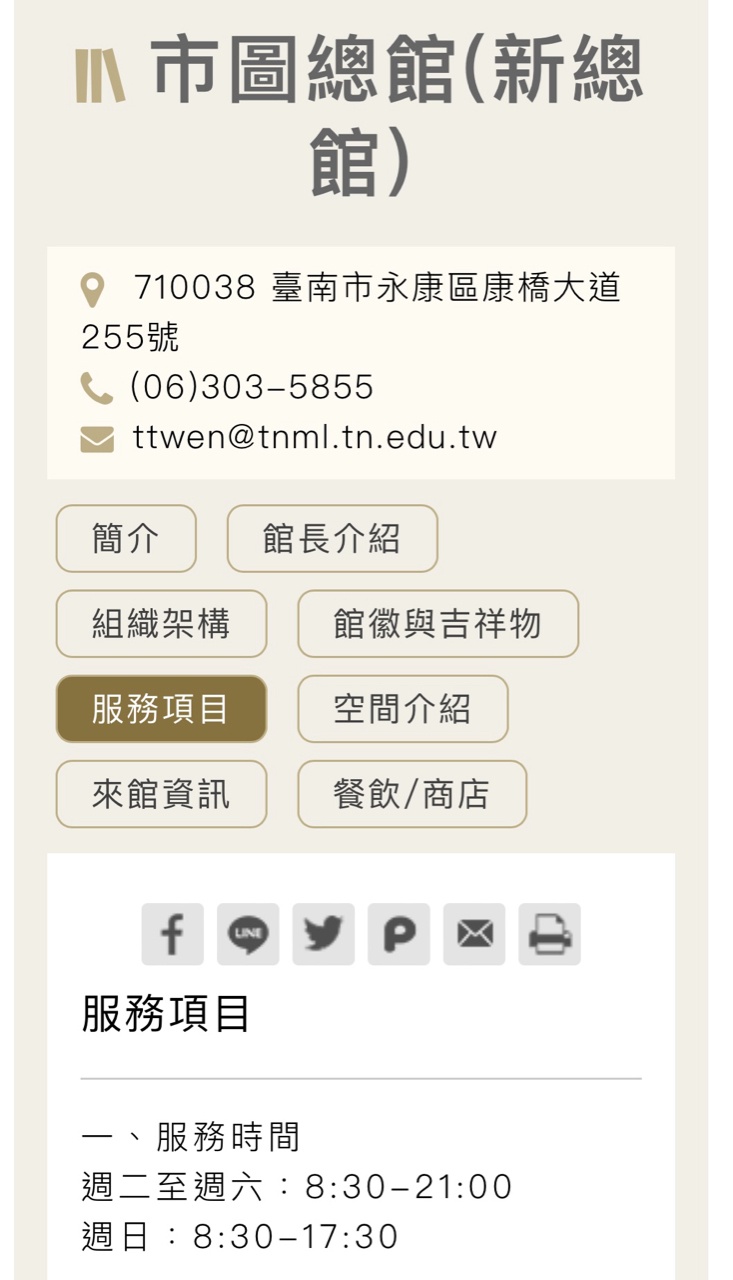Open 館長介紹 page
This screenshot has width=733, height=1280.
[x=332, y=539]
